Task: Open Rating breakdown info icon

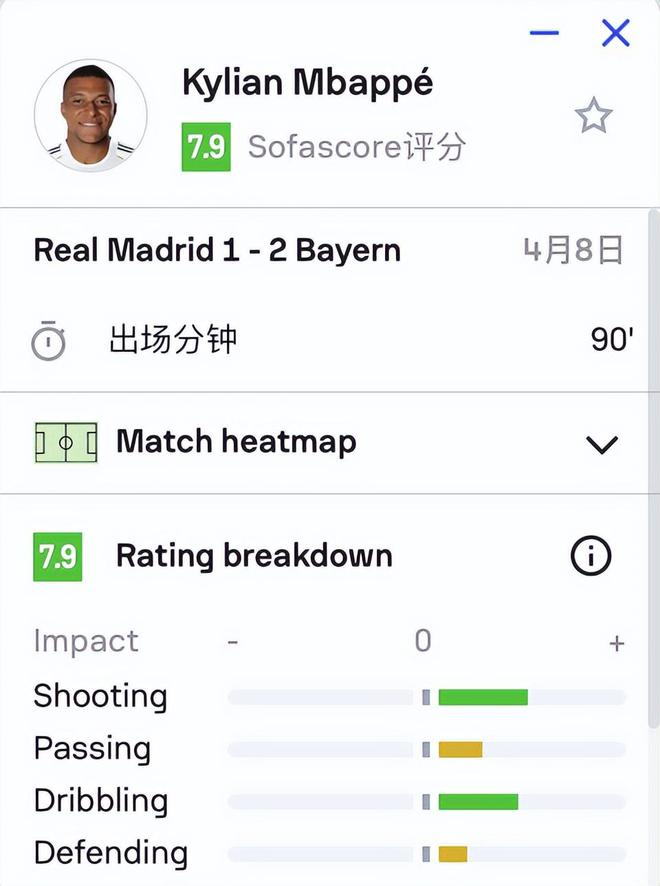Action: click(x=590, y=556)
